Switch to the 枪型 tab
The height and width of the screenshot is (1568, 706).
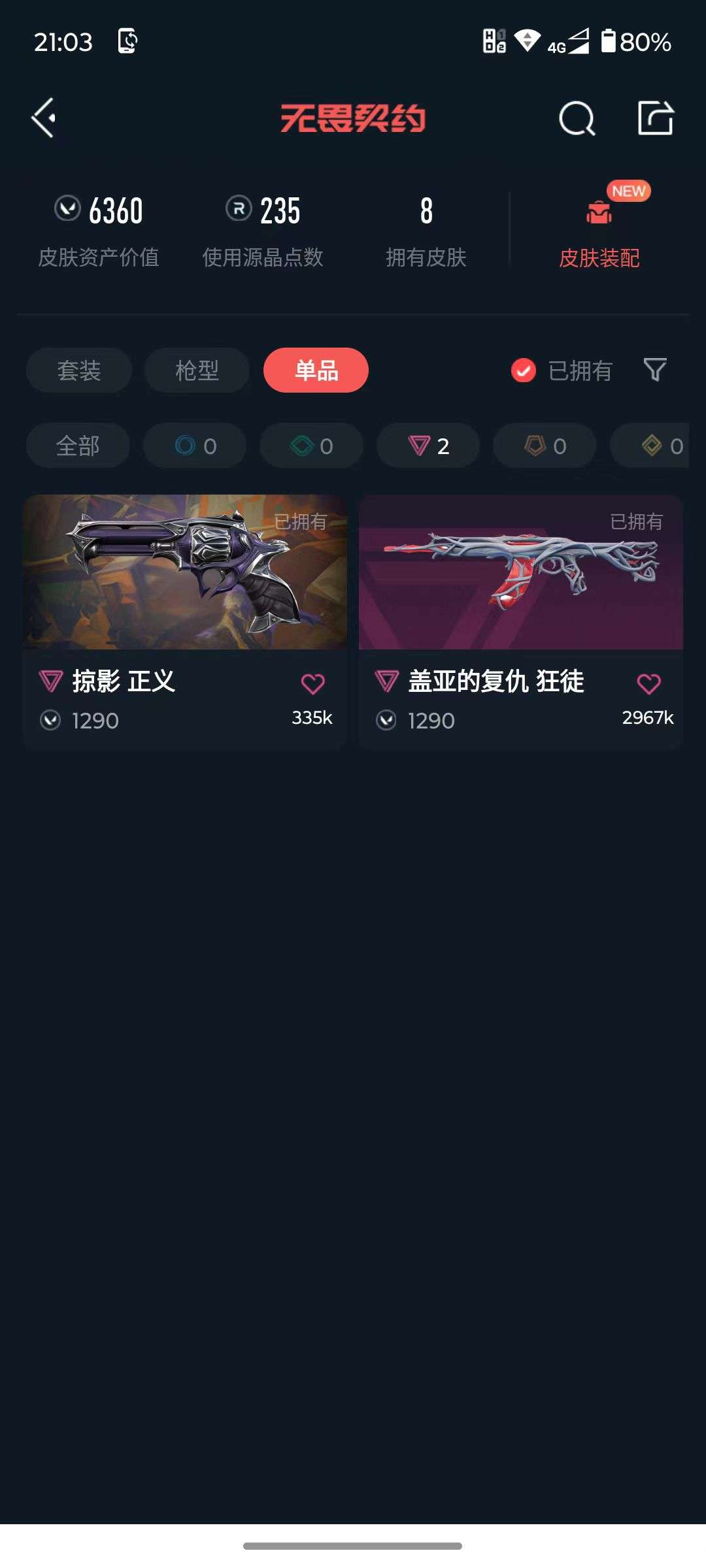coord(196,370)
